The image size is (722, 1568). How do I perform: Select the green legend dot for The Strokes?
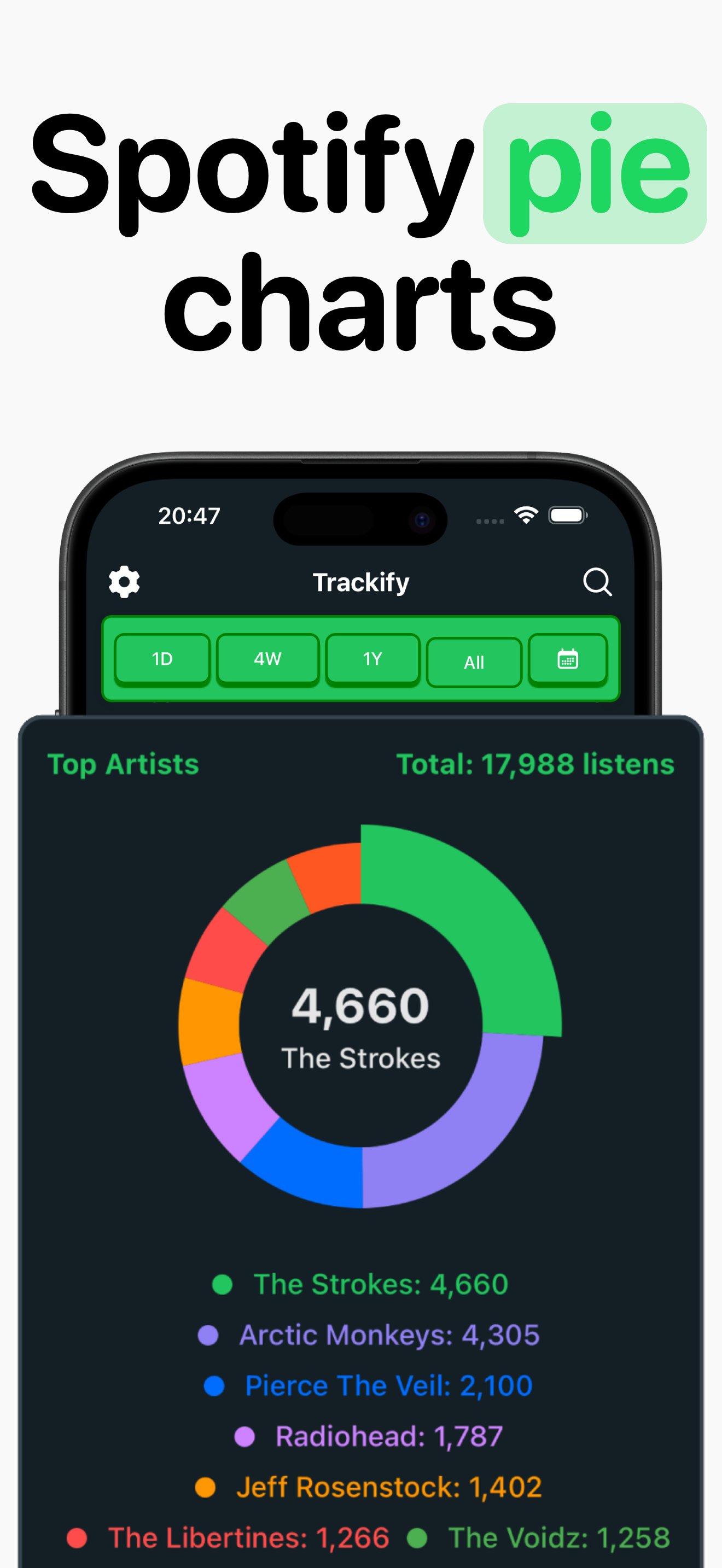click(x=223, y=1284)
